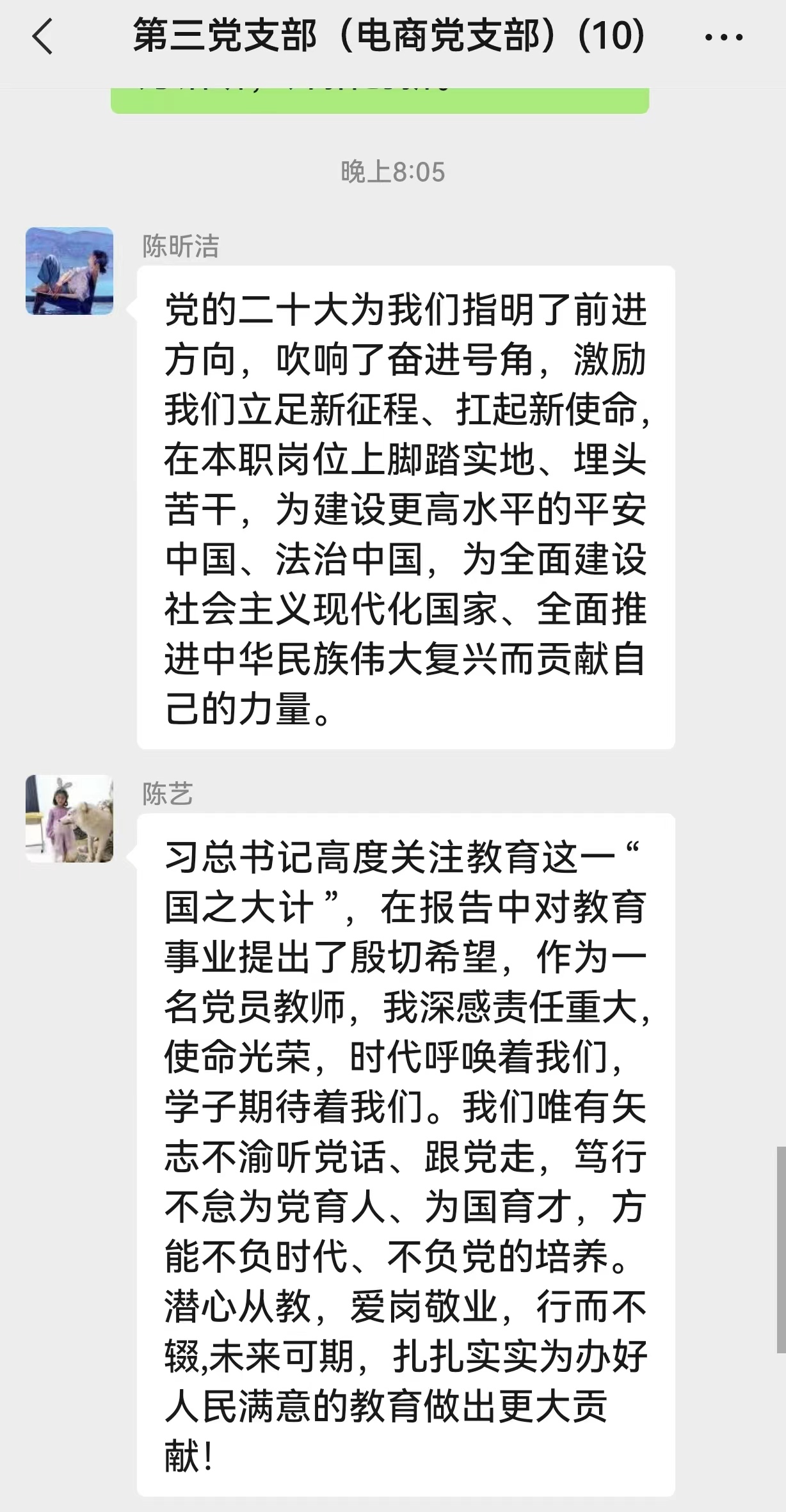Open the chat info overflow menu
Image resolution: width=786 pixels, height=1512 pixels.
point(723,38)
